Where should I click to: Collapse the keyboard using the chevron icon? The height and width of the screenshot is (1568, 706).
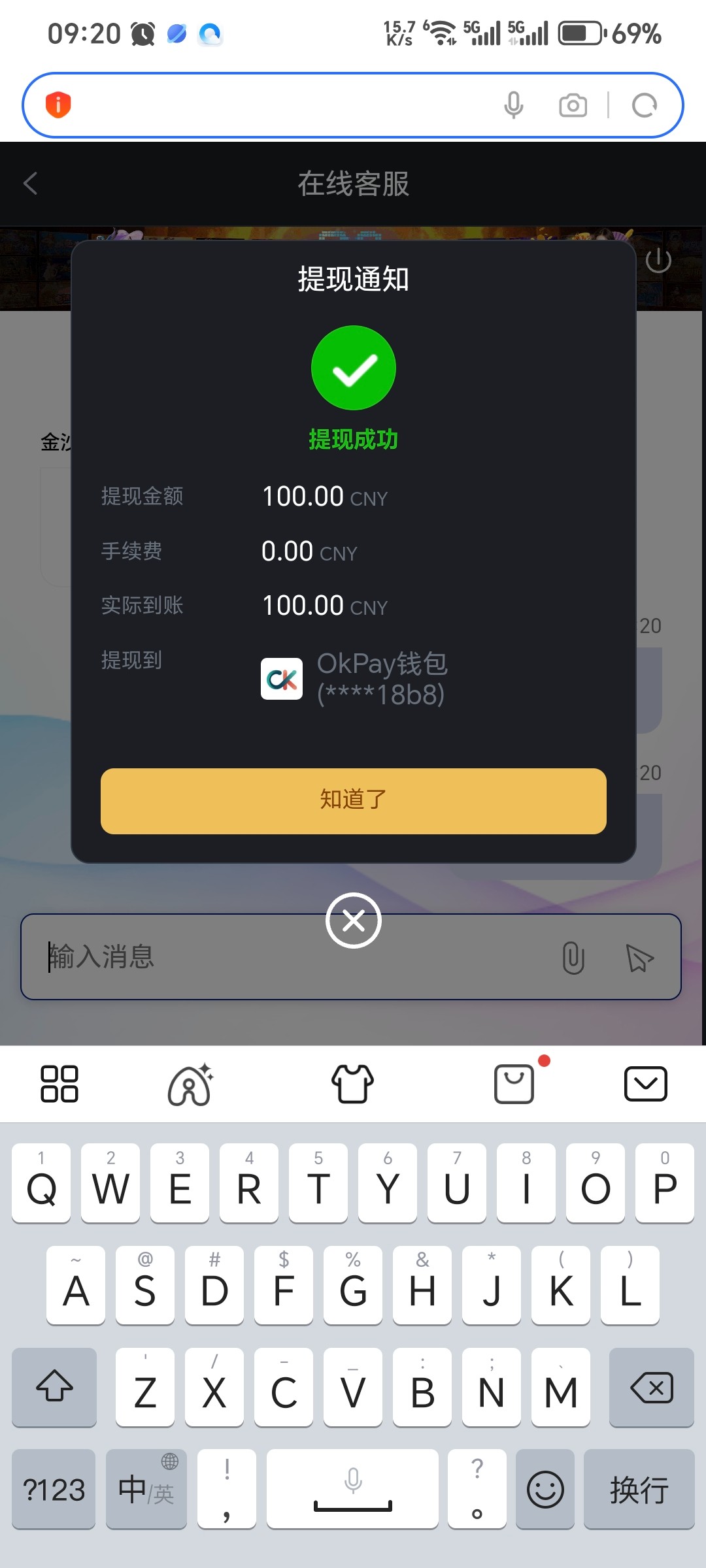tap(645, 1083)
